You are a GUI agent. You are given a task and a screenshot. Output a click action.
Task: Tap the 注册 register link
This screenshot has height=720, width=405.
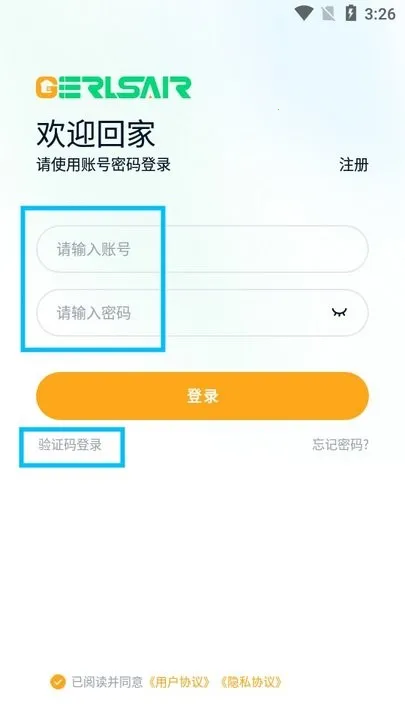(x=354, y=164)
